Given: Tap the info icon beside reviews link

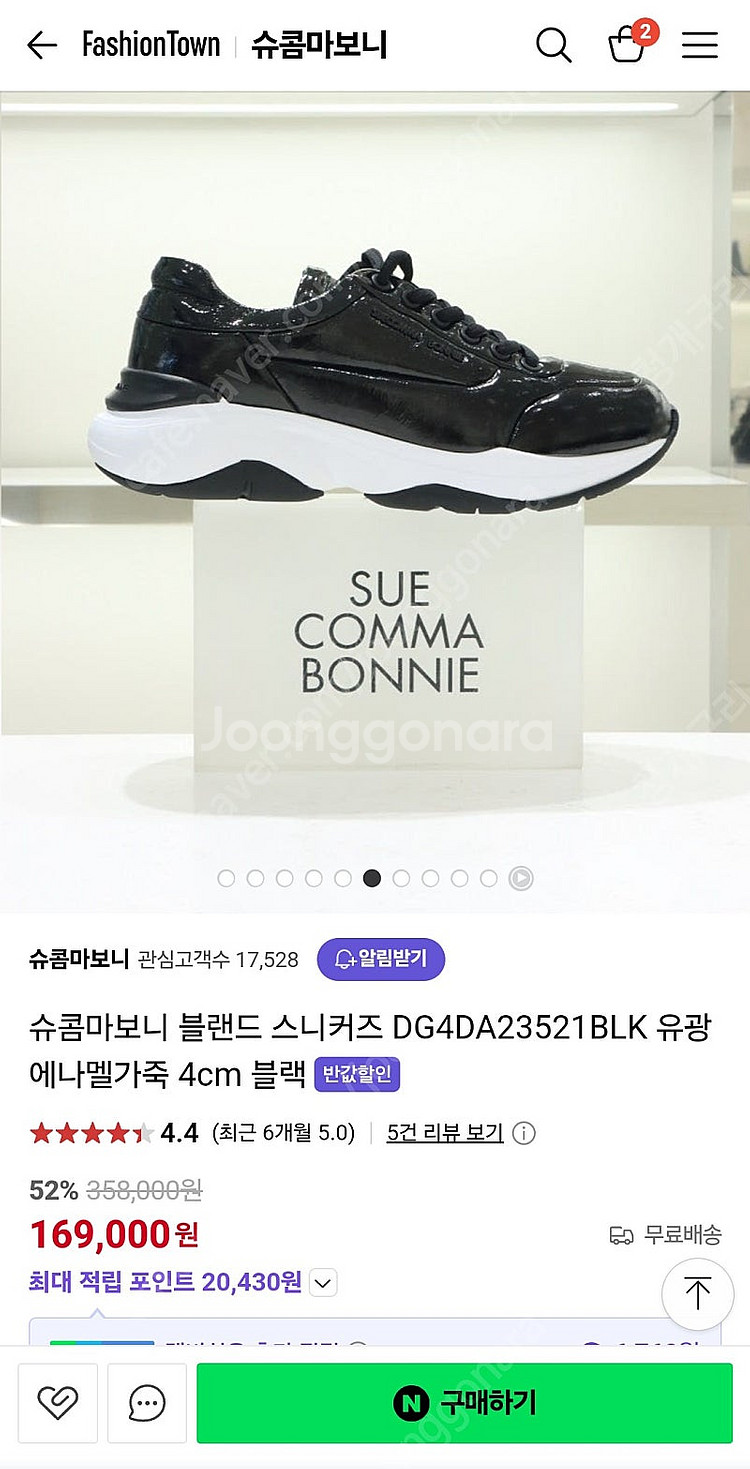Looking at the screenshot, I should [x=523, y=1133].
